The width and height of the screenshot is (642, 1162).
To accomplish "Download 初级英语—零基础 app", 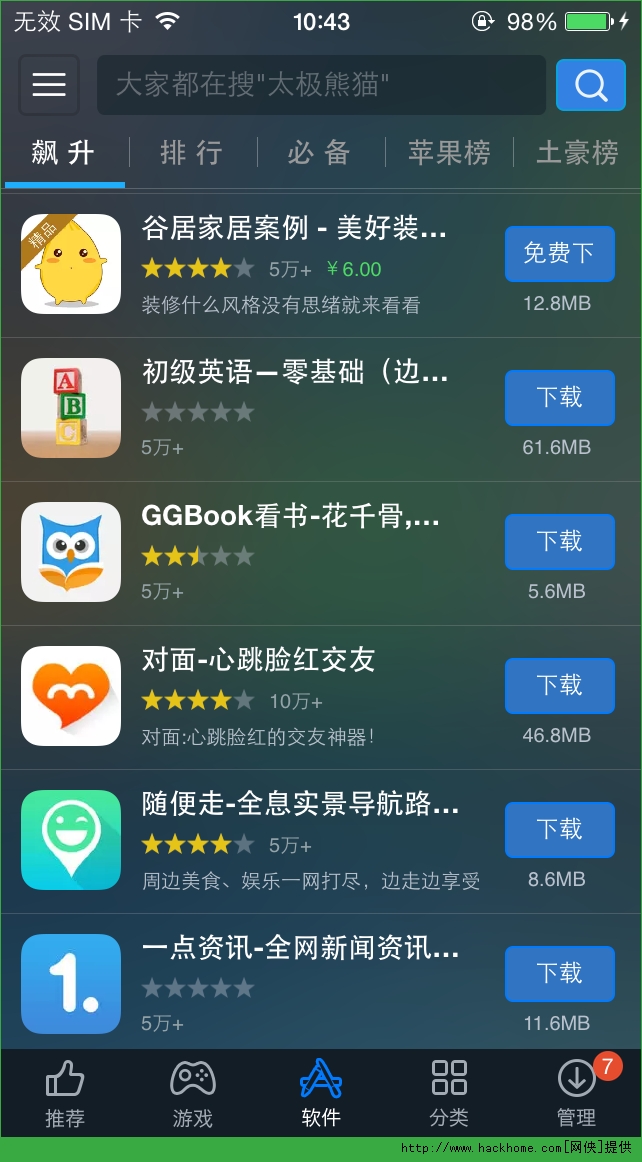I will point(559,398).
